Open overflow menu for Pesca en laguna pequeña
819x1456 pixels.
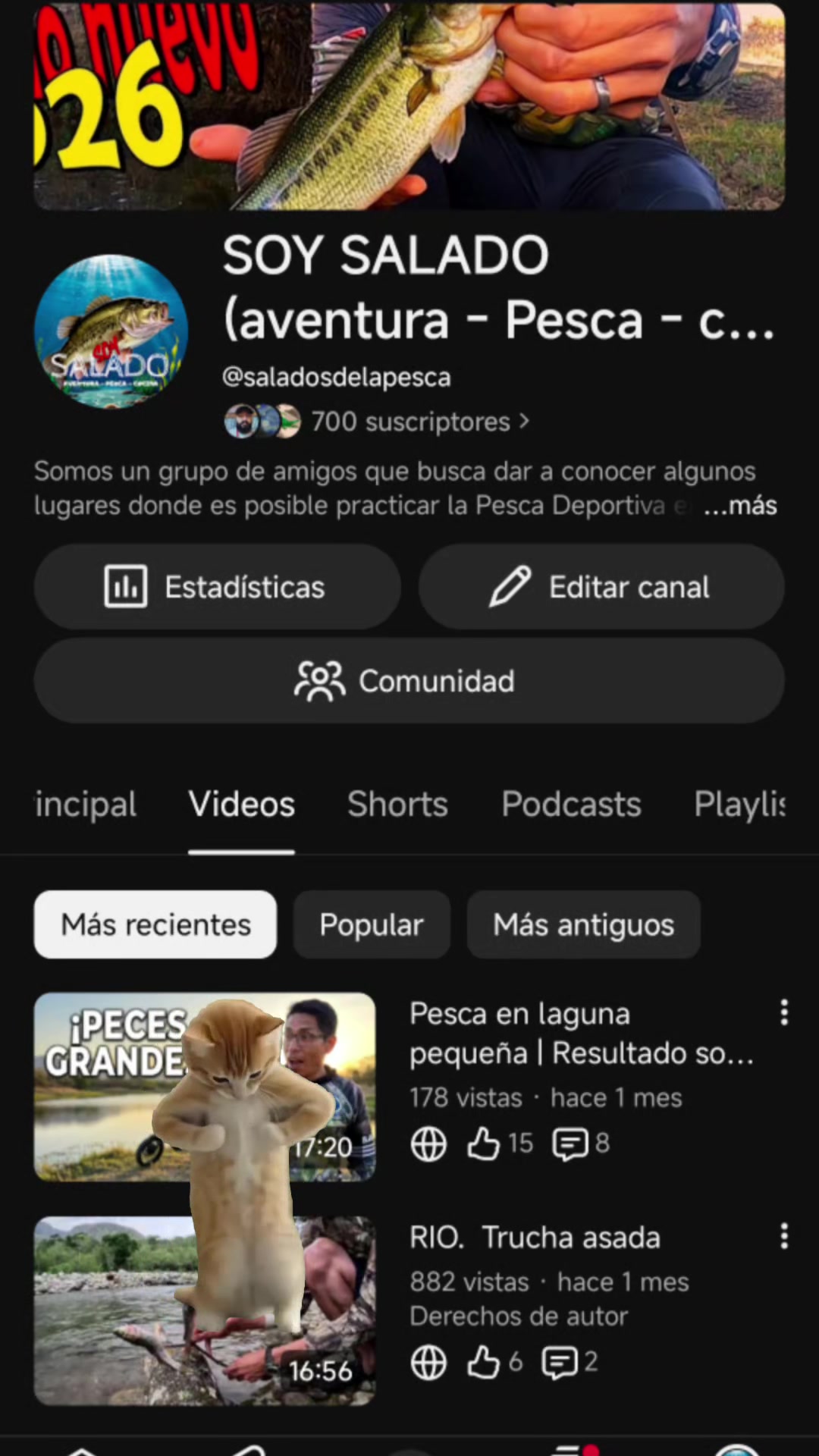(784, 1012)
